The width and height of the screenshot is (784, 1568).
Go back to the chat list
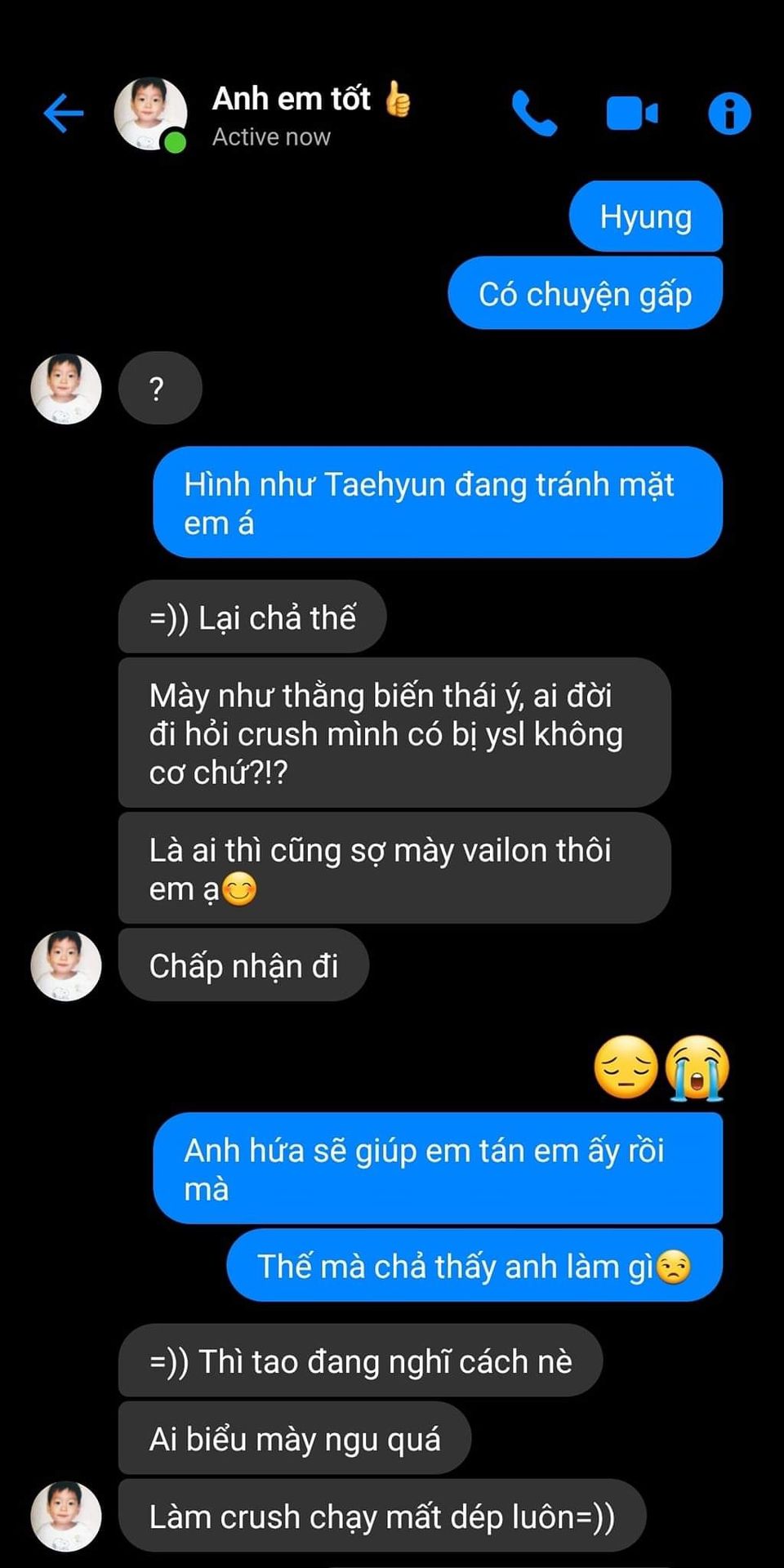click(64, 113)
